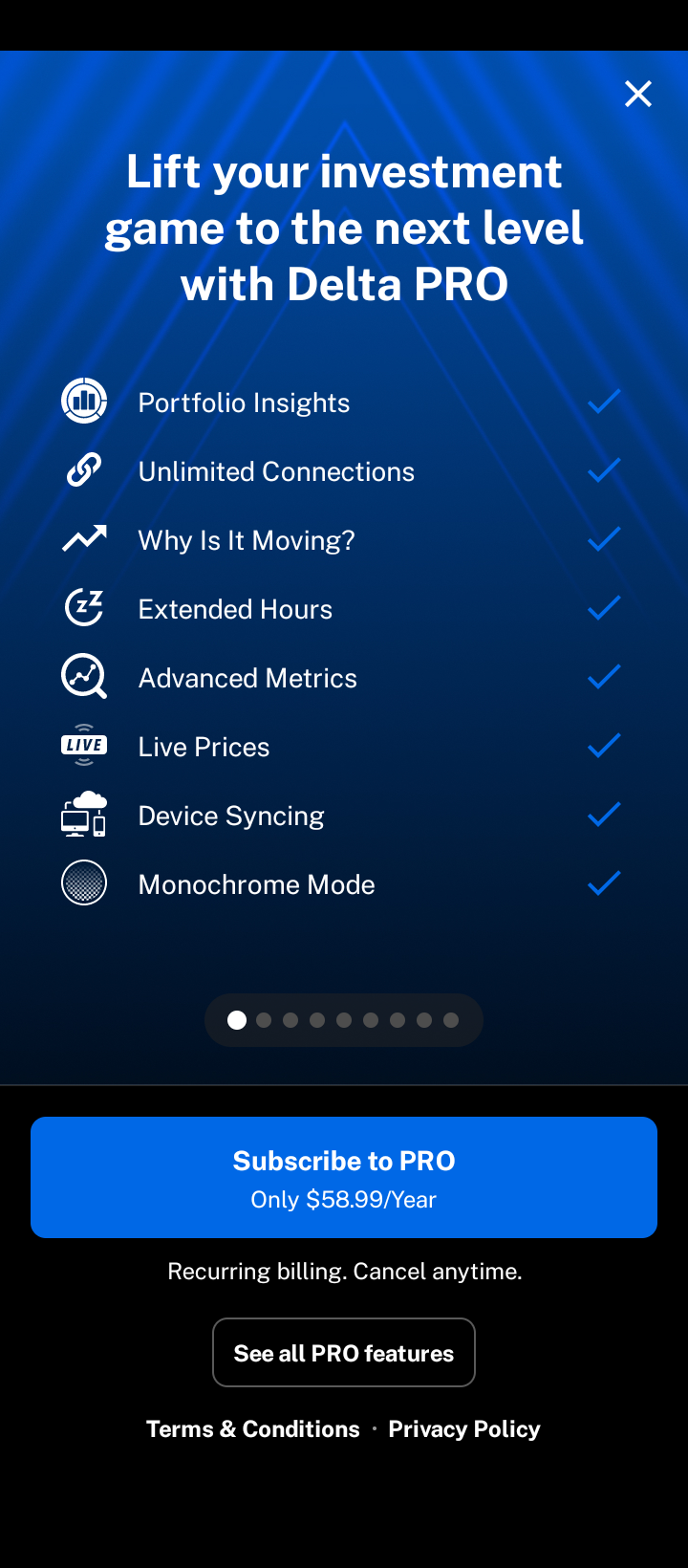Read the Privacy Policy
Viewport: 688px width, 1568px height.
pos(464,1428)
